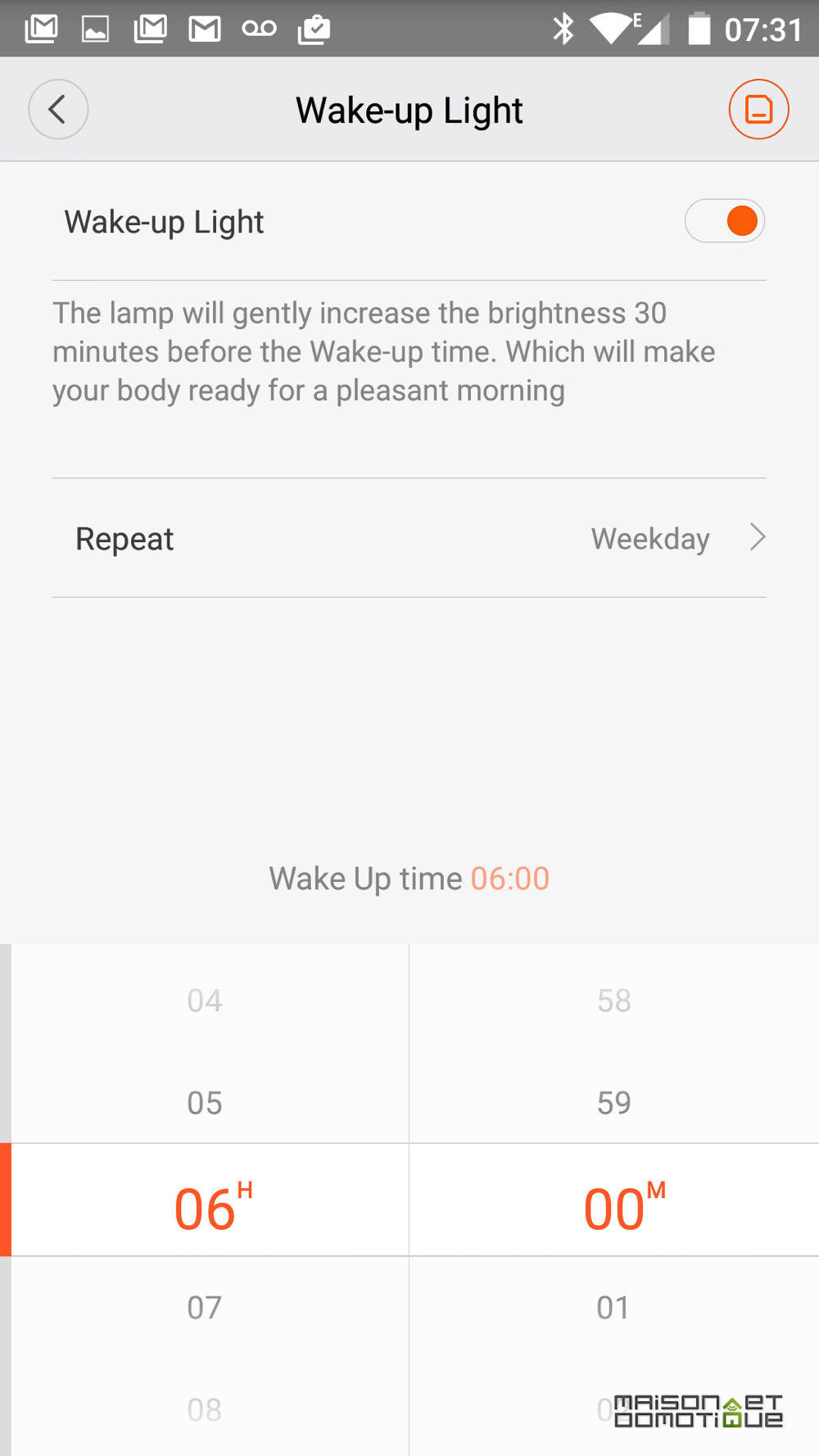Go back using the arrow button
The height and width of the screenshot is (1456, 819).
tap(58, 110)
